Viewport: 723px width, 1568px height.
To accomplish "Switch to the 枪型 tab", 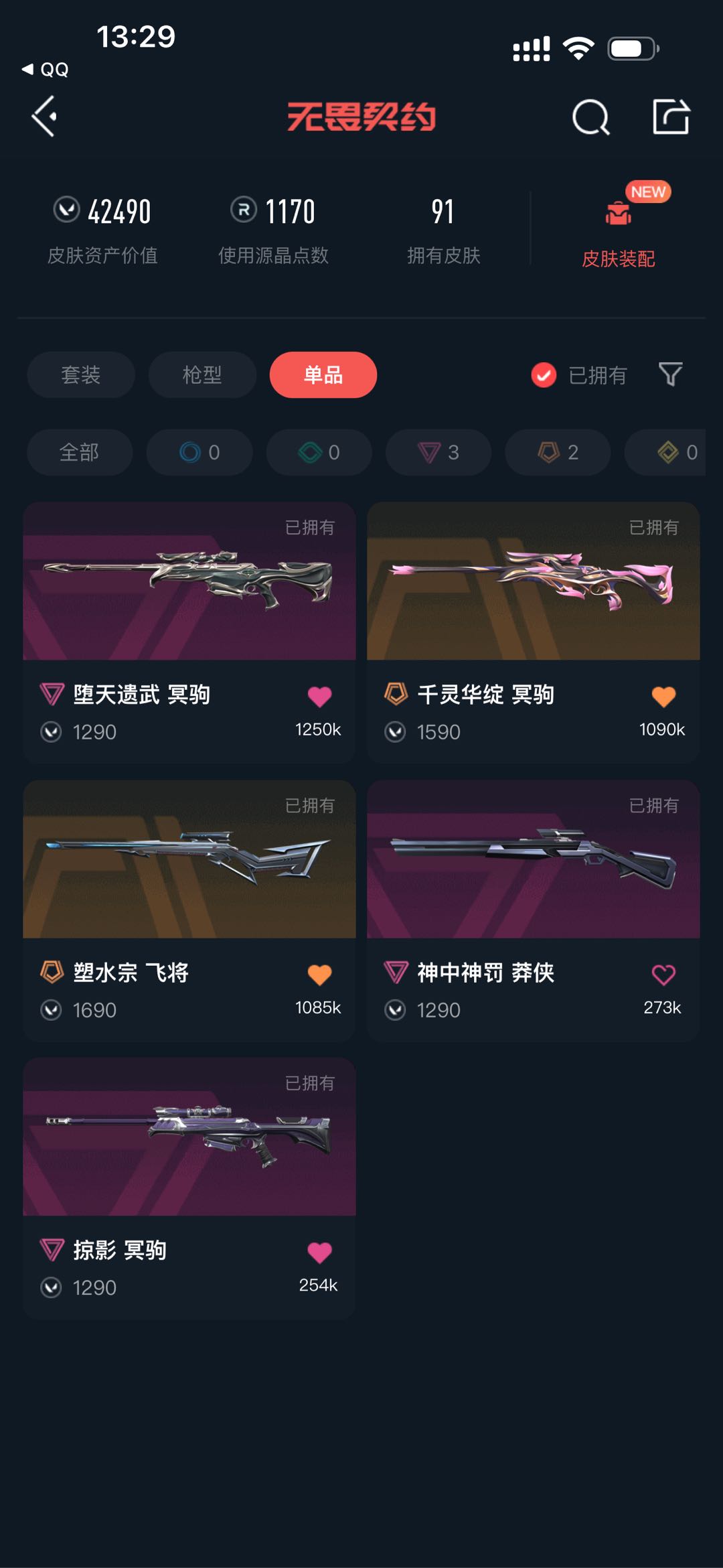I will click(x=202, y=374).
